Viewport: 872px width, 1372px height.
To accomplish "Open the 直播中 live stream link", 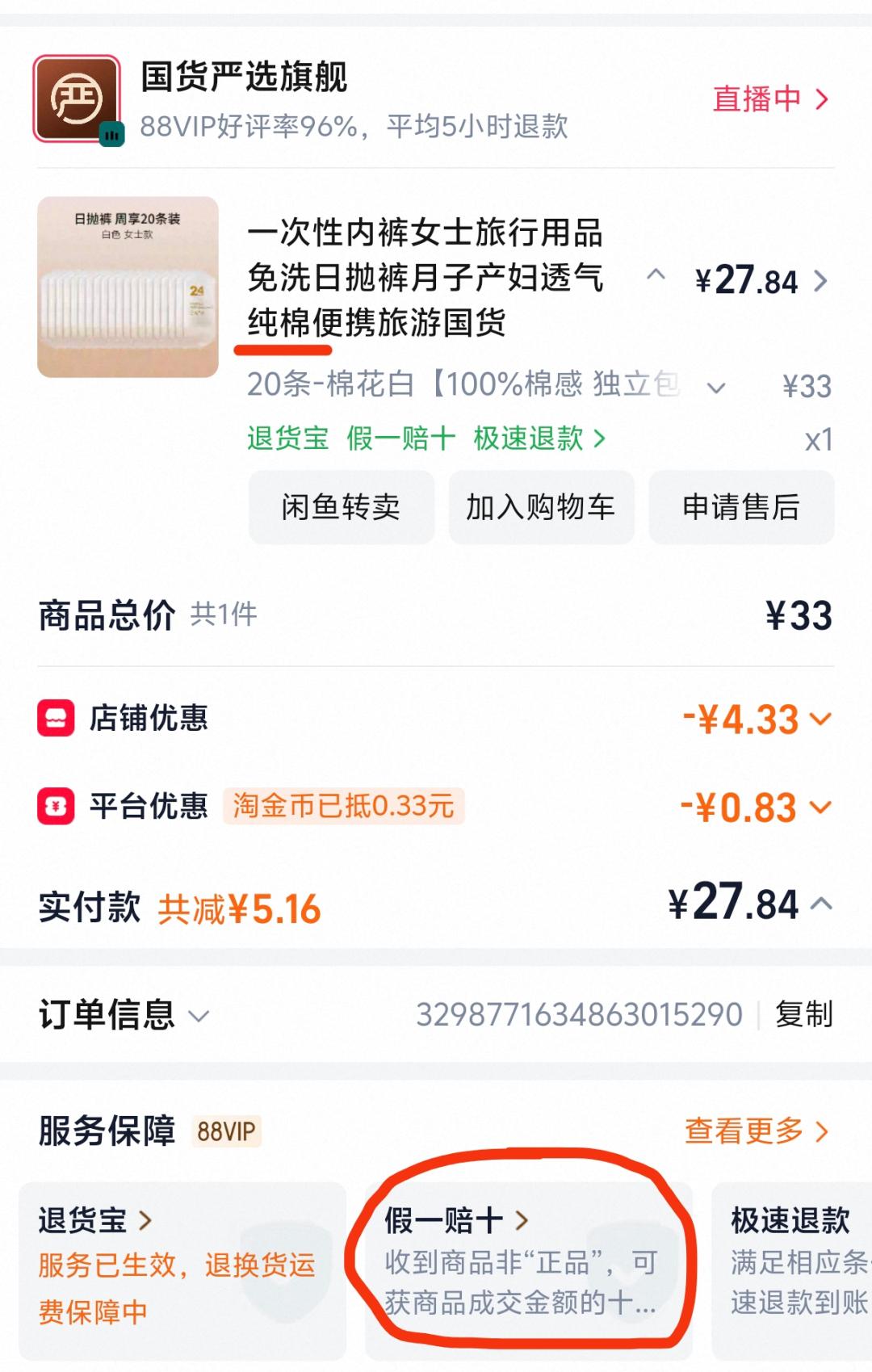I will [x=771, y=99].
